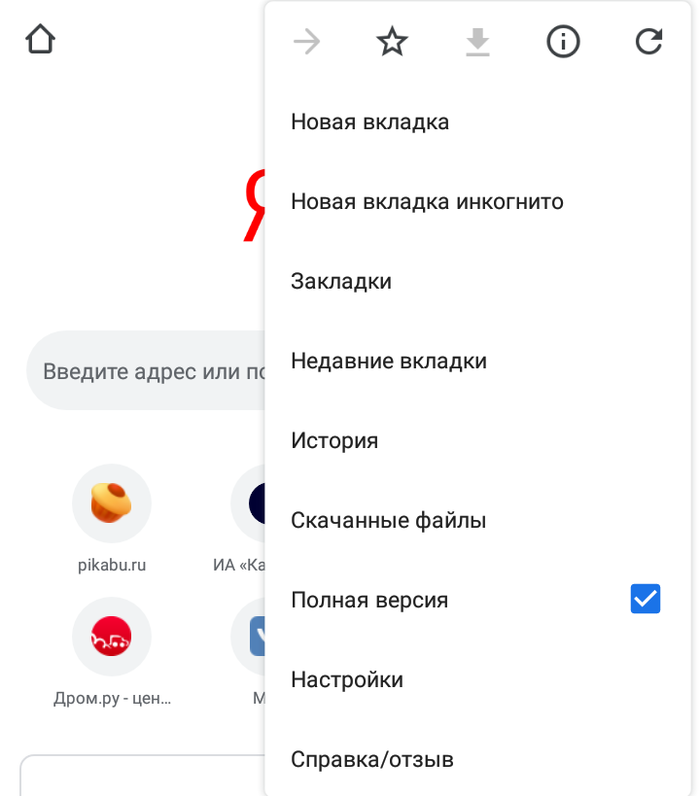This screenshot has height=796, width=700.
Task: Open Настройки
Action: point(347,680)
